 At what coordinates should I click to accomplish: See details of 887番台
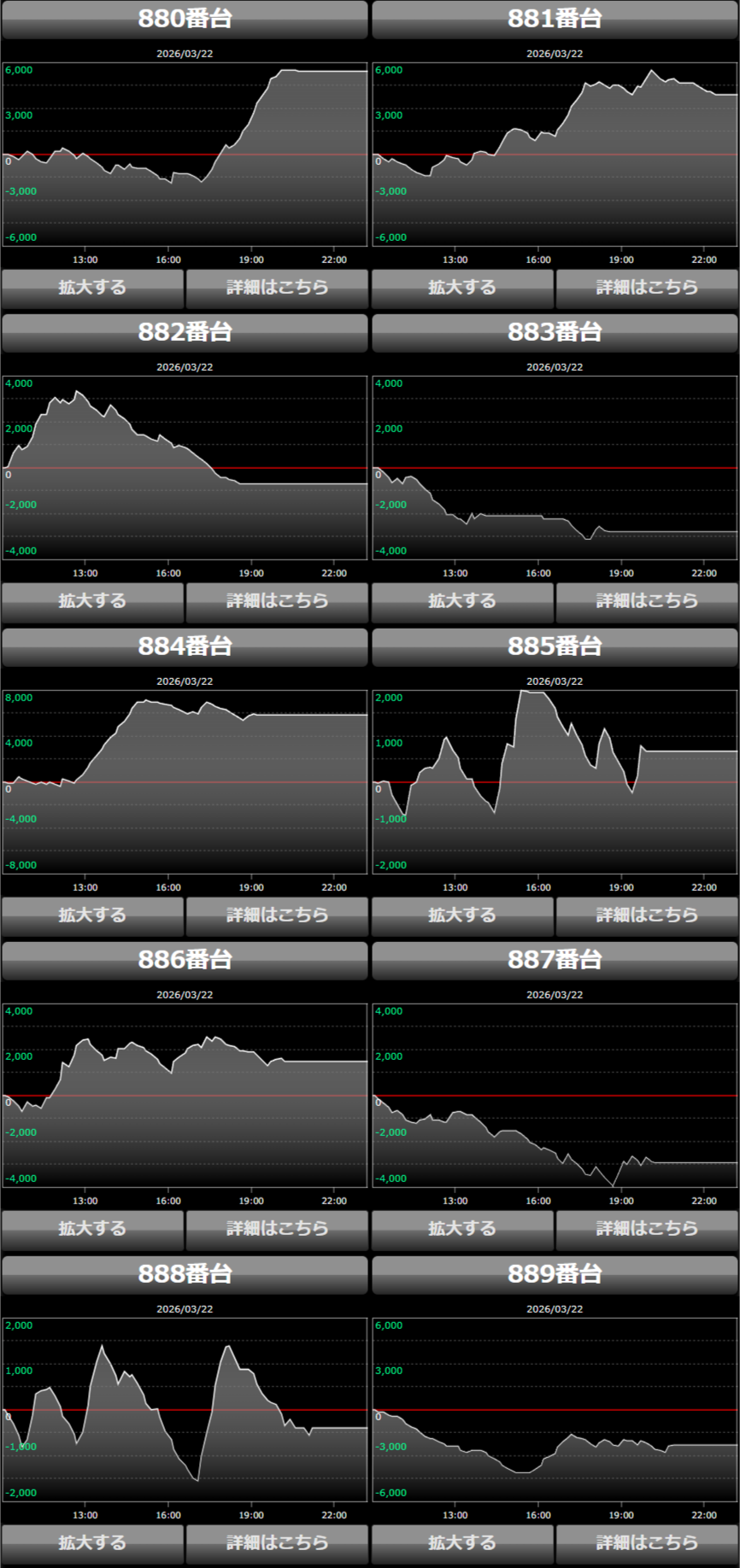[x=647, y=1229]
